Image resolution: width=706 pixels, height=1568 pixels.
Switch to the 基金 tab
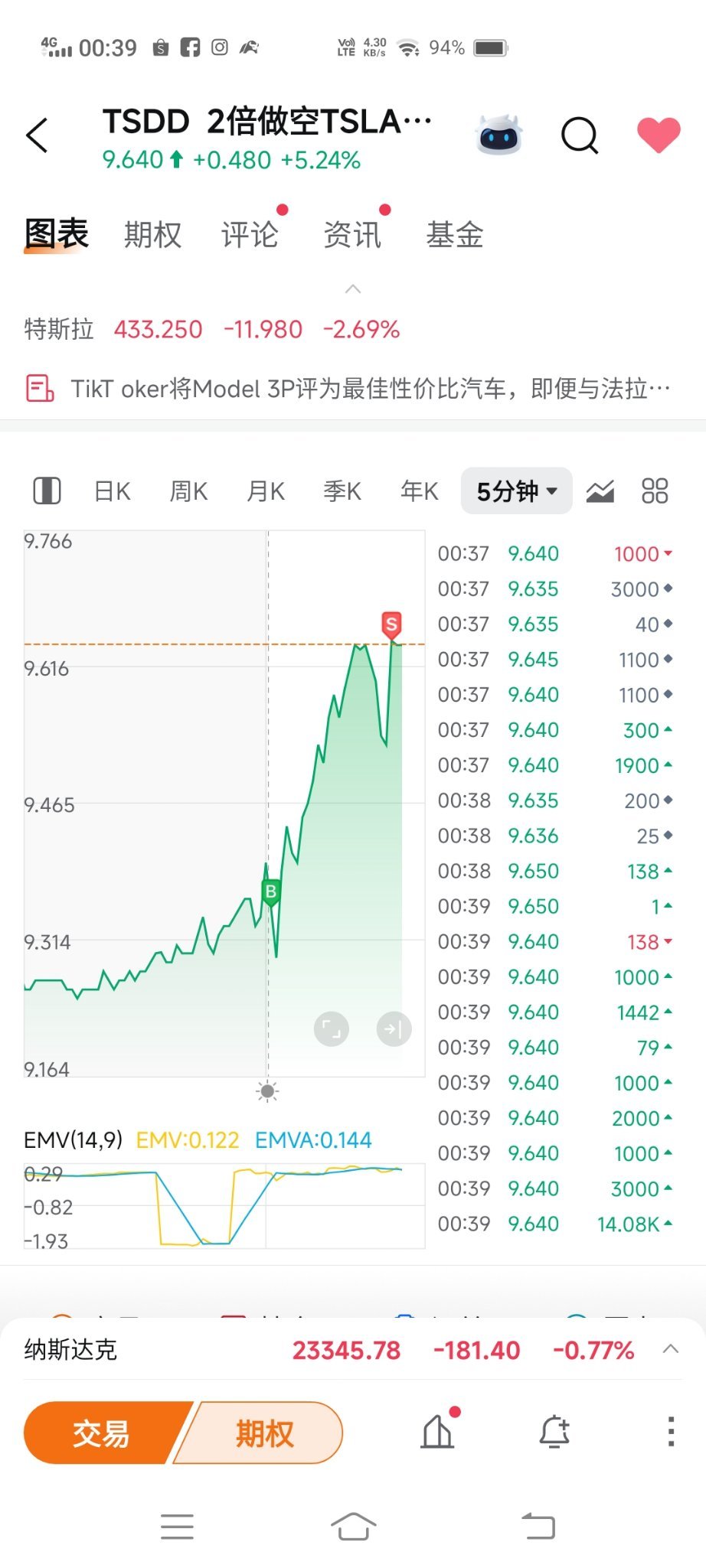coord(455,234)
